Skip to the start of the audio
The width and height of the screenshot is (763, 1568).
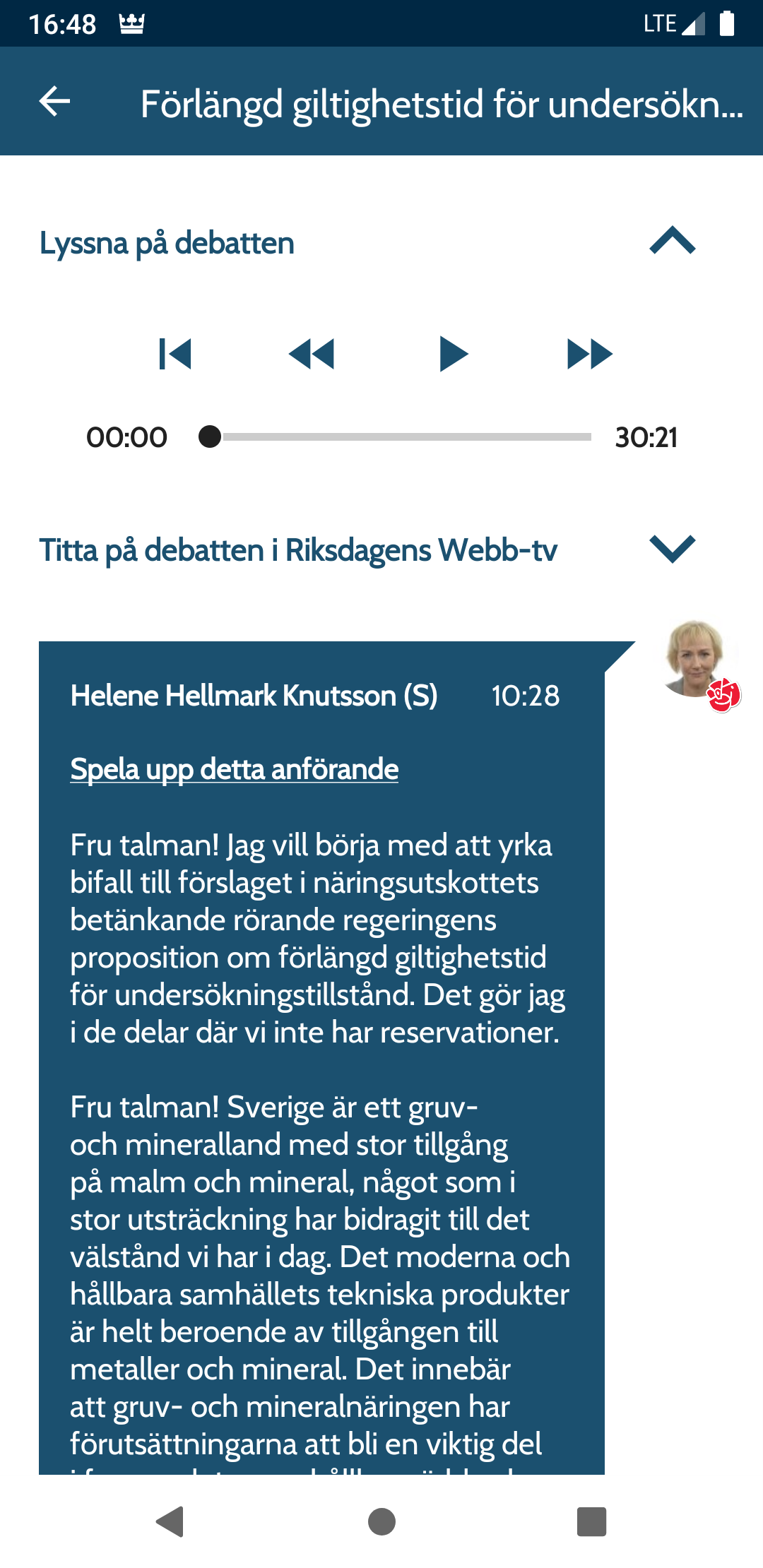click(x=175, y=354)
